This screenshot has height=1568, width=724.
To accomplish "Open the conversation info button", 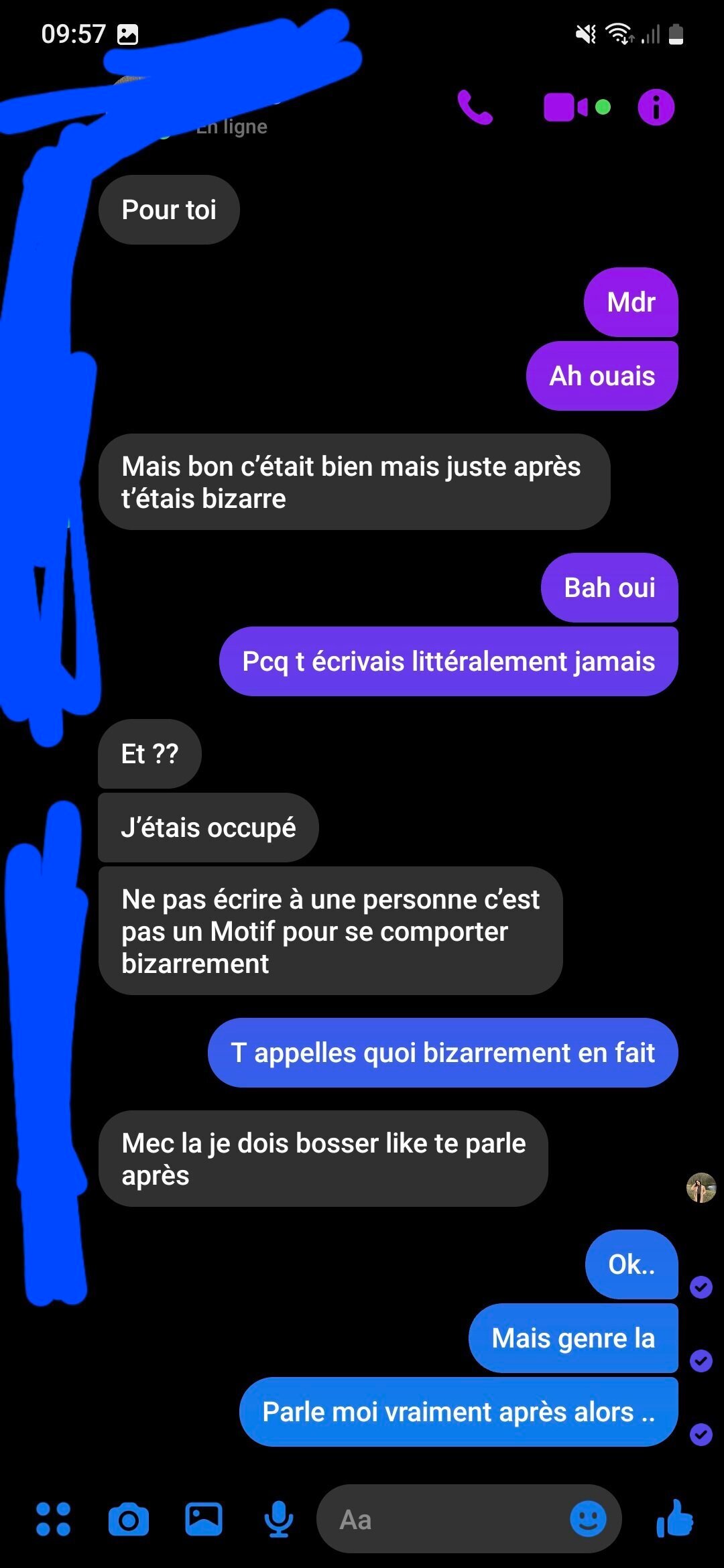I will pos(656,107).
